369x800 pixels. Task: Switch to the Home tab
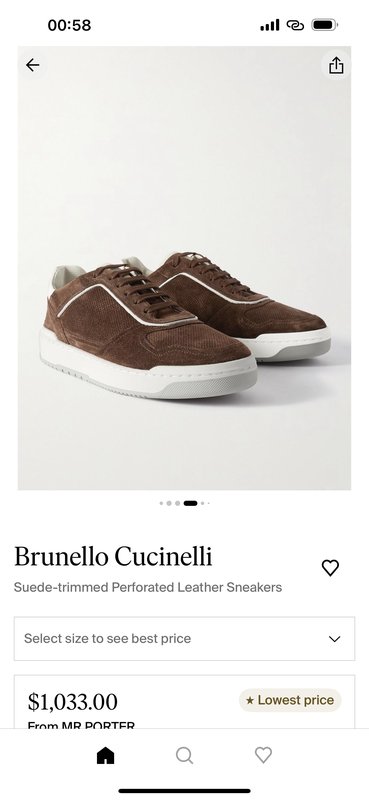[x=106, y=755]
